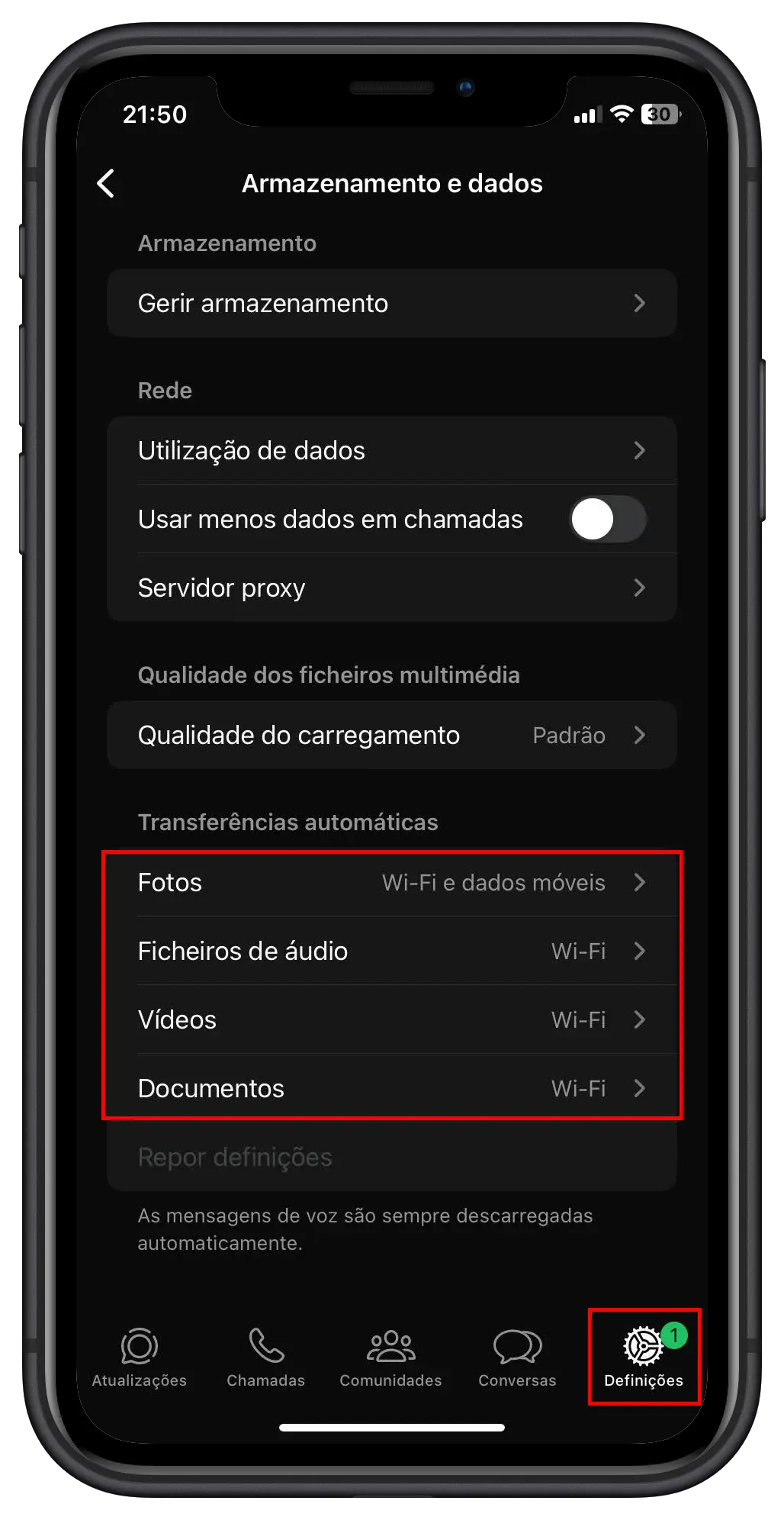
Task: Switch to the Atualizações tab
Action: tap(140, 1357)
